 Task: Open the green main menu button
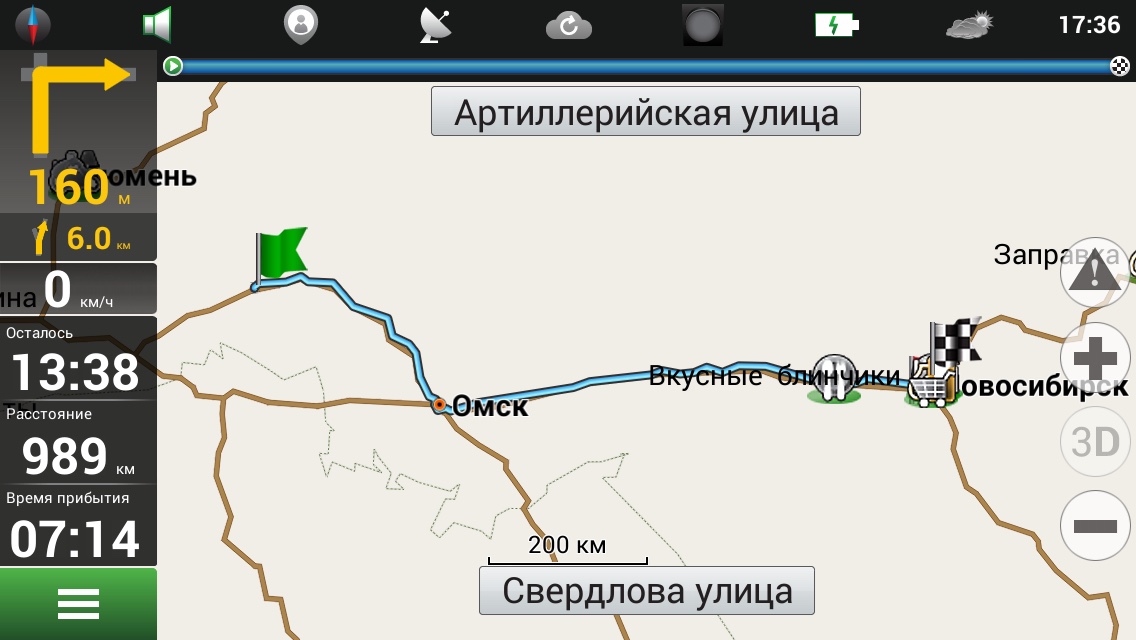click(x=78, y=604)
